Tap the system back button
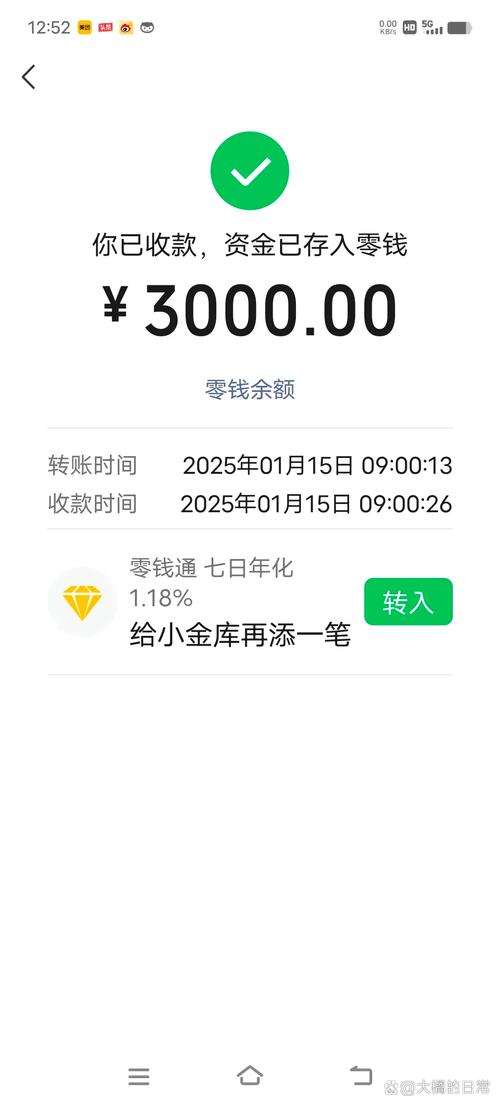This screenshot has width=500, height=1106. (x=361, y=1075)
